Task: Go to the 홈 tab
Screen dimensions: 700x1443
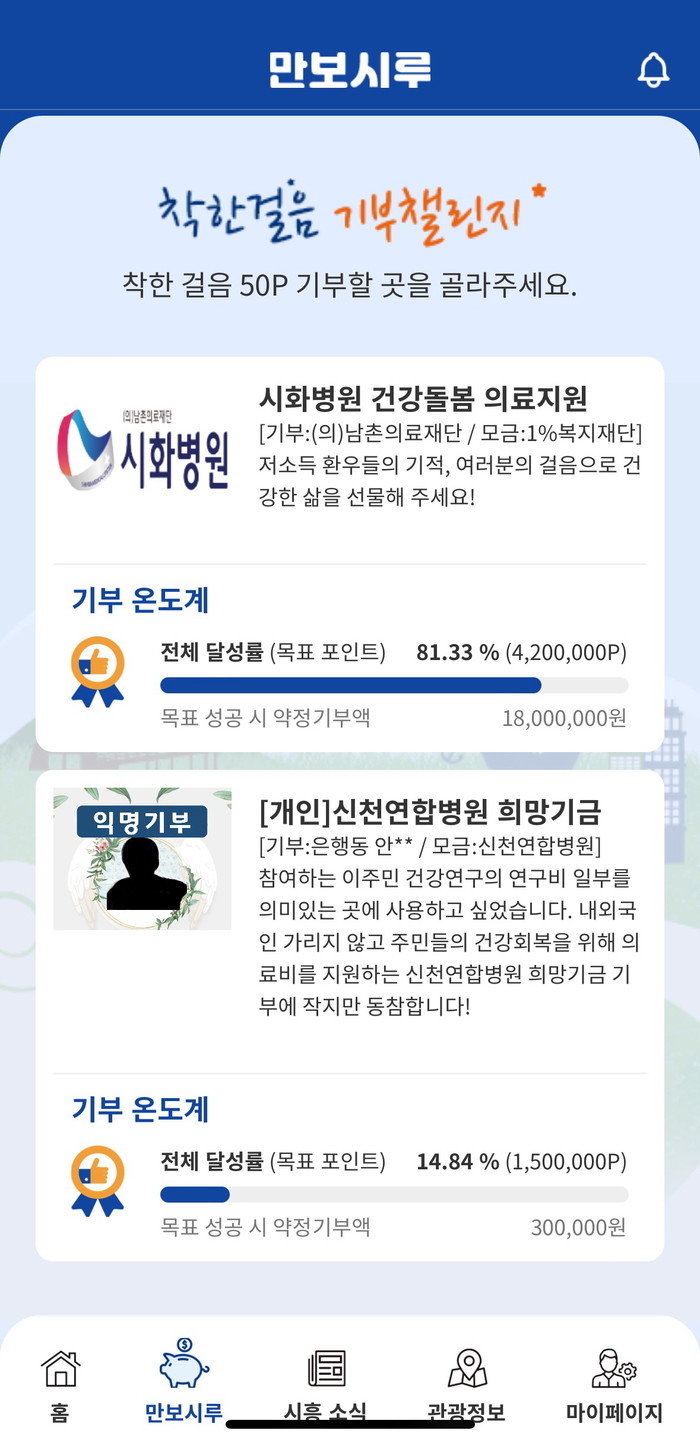Action: pyautogui.click(x=60, y=1383)
